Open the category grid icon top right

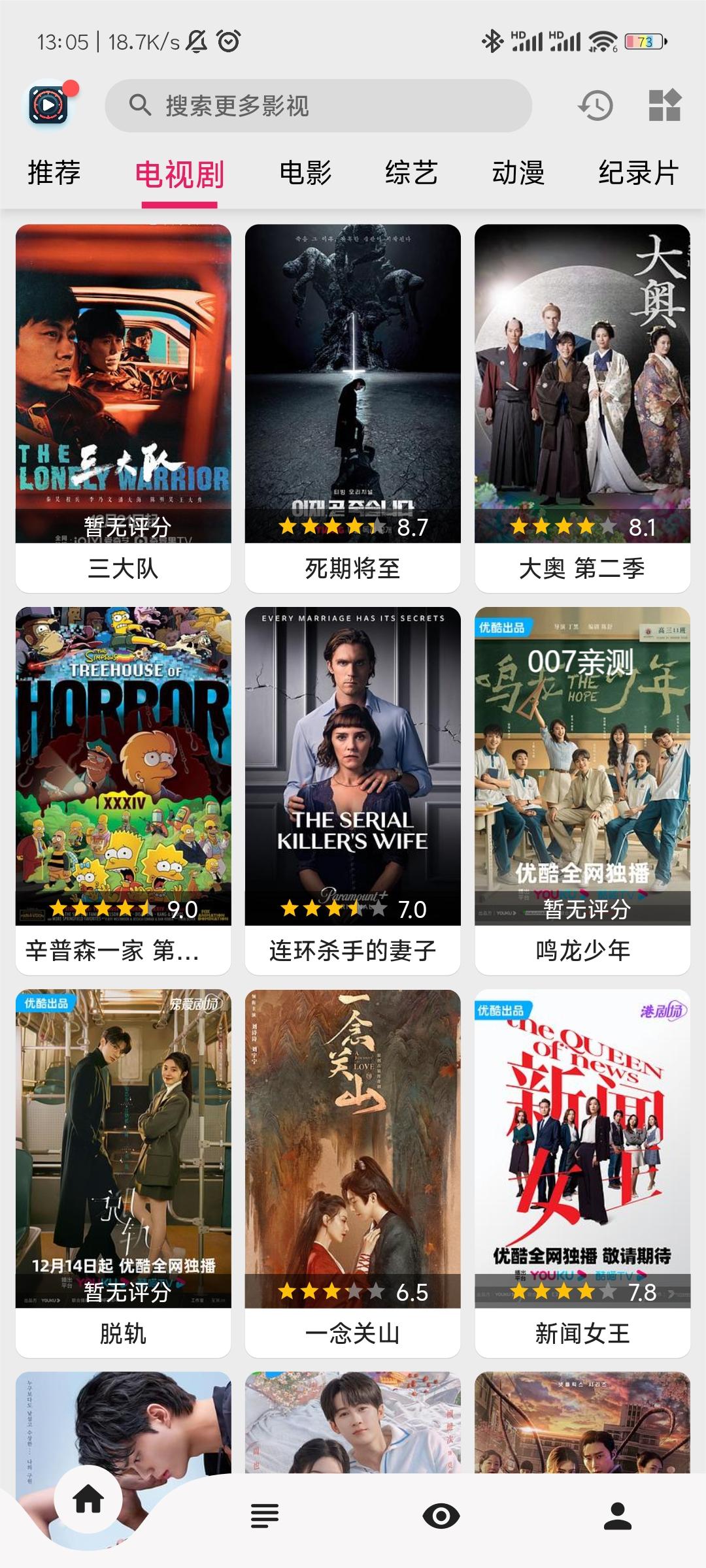(x=665, y=106)
